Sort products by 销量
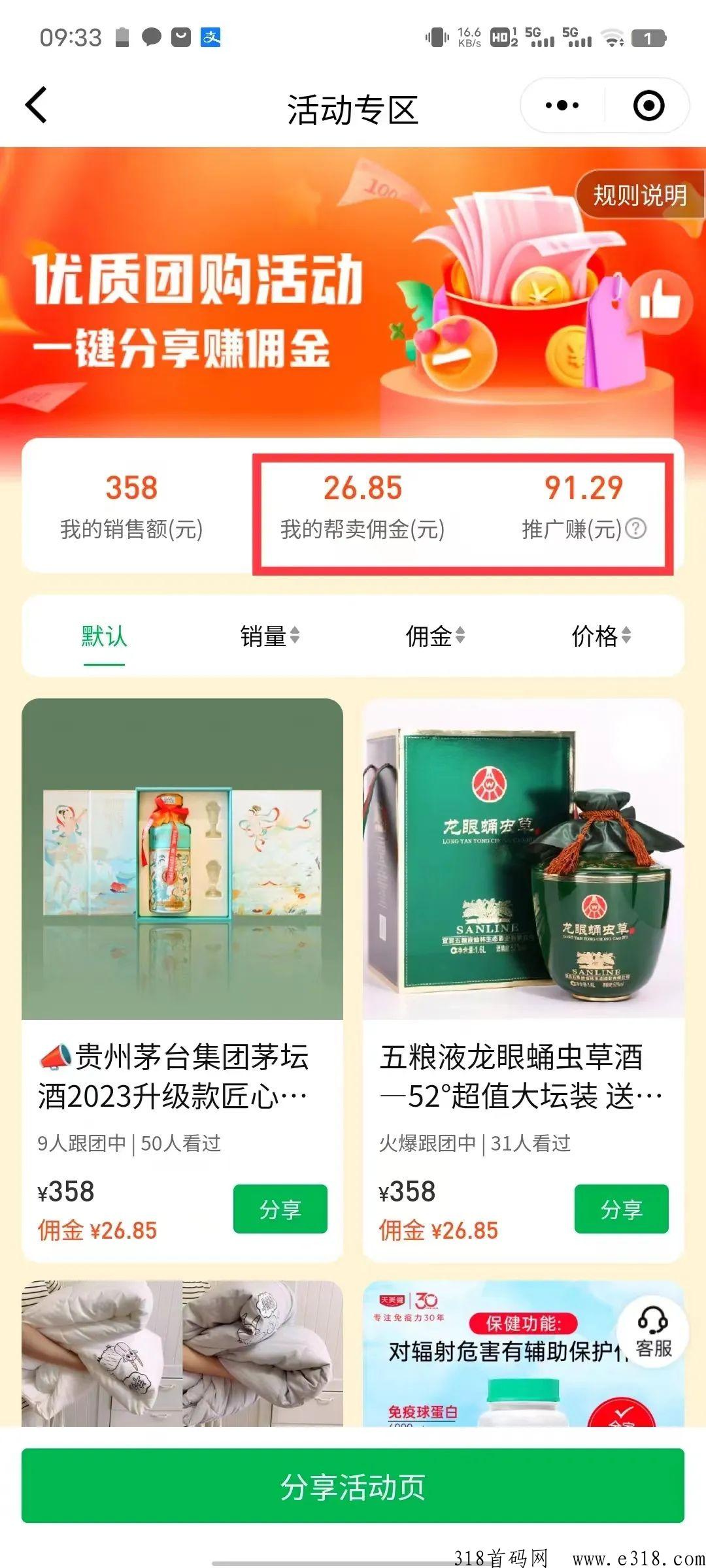 pos(269,636)
